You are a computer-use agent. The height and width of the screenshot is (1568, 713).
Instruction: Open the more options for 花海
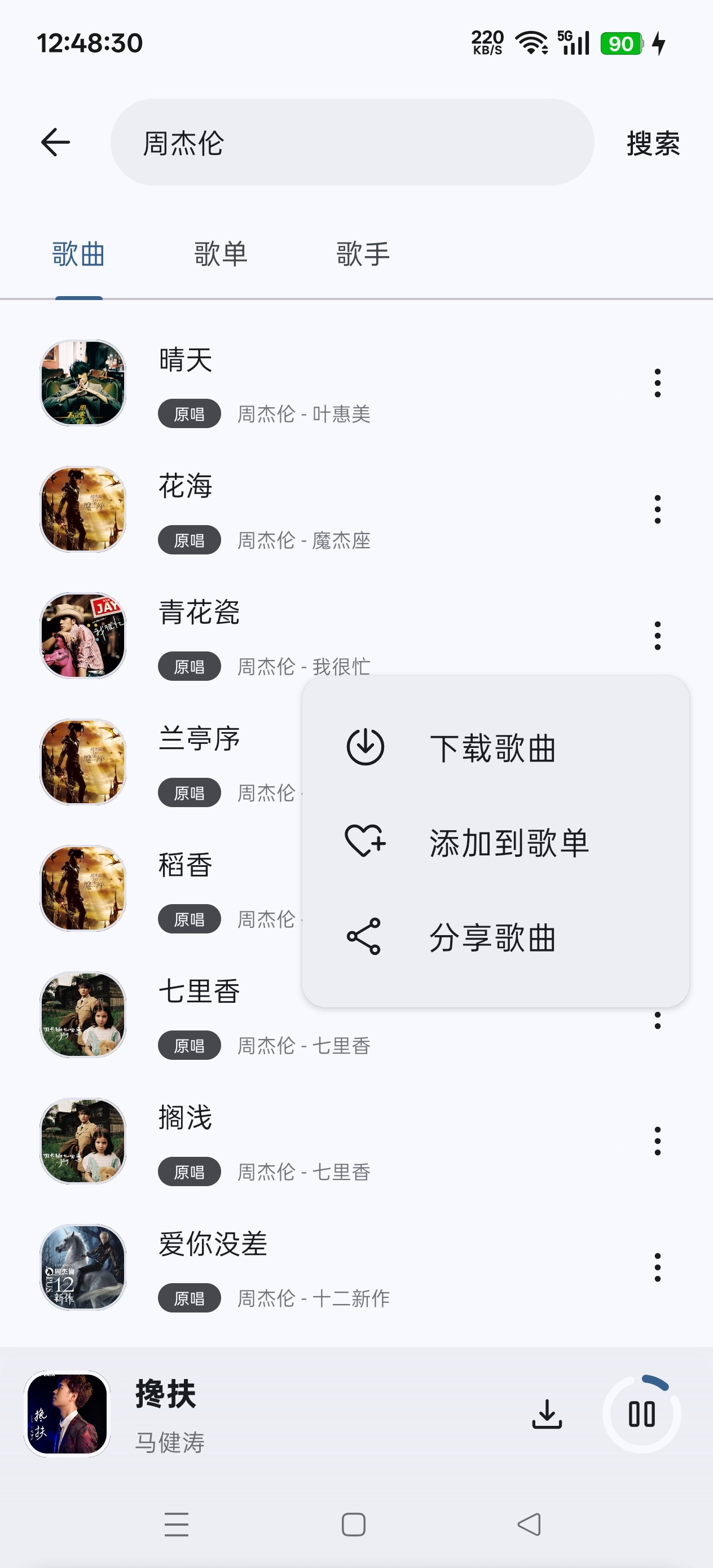coord(657,509)
